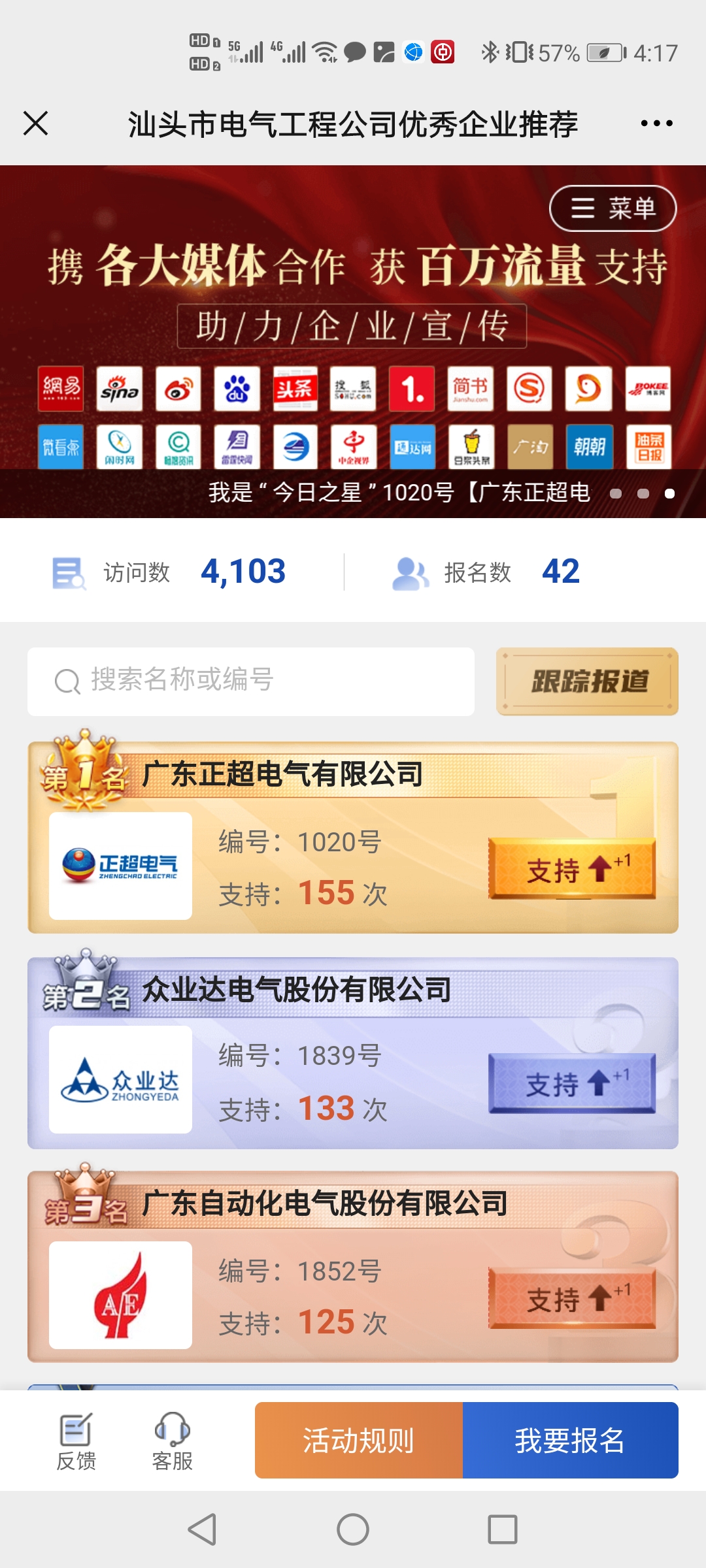
Task: Contact 客服 customer service
Action: pyautogui.click(x=172, y=1441)
